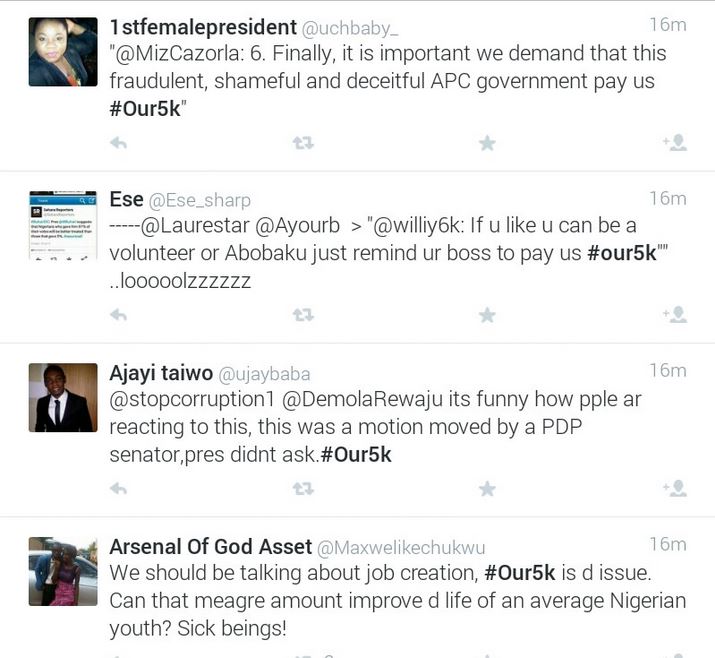Follow Ese via add-user icon
The width and height of the screenshot is (715, 658).
coord(675,315)
